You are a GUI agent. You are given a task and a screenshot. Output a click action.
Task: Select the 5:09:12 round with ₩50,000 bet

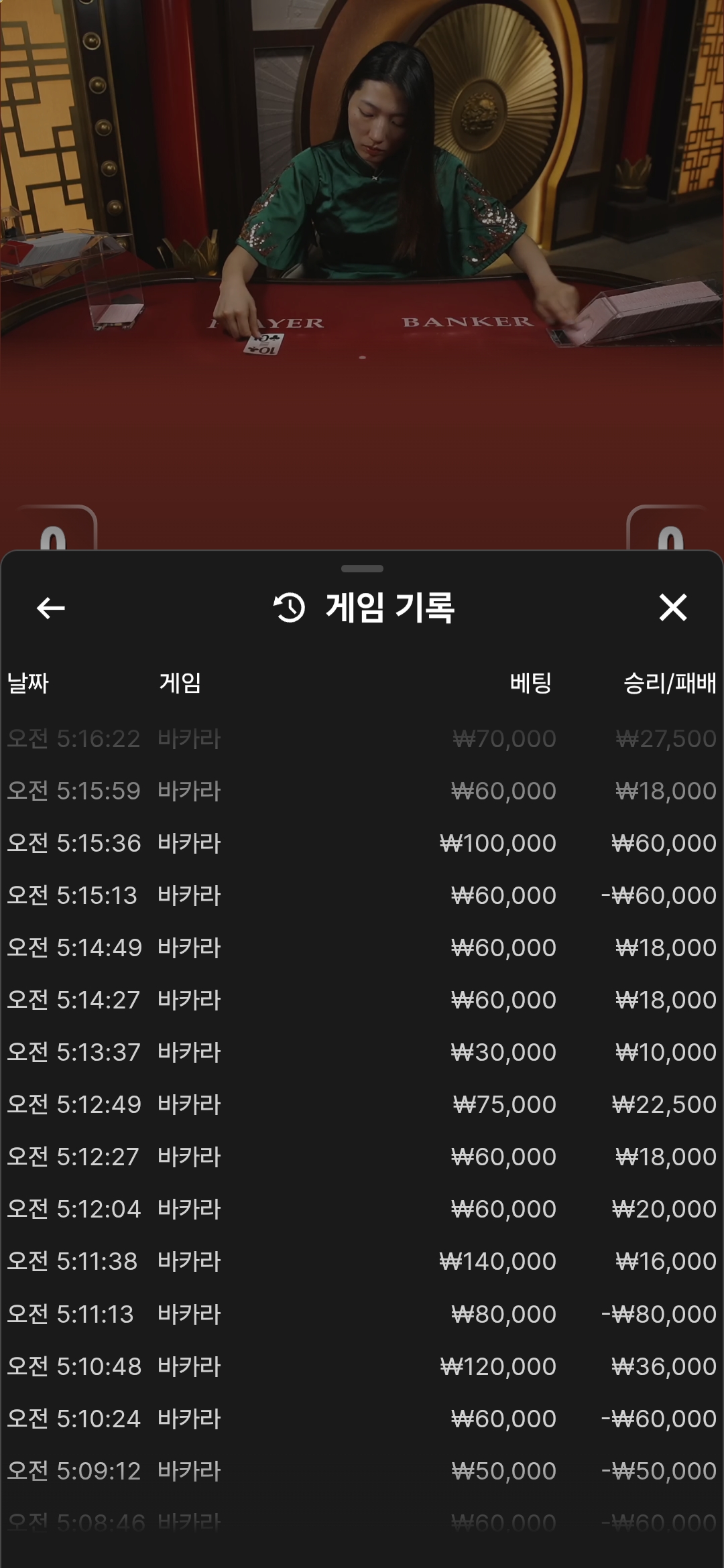[x=362, y=1471]
